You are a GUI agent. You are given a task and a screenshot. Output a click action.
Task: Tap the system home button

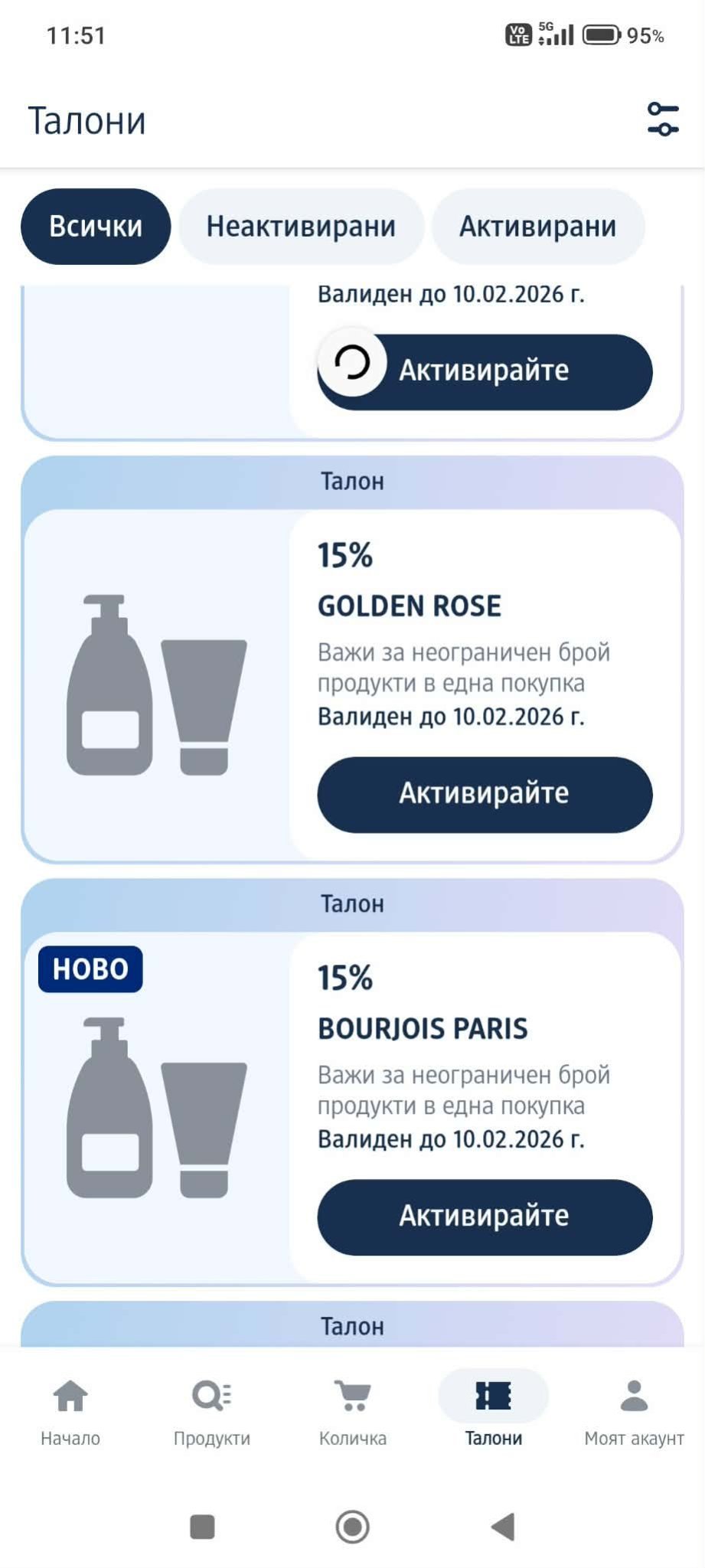pyautogui.click(x=353, y=1526)
